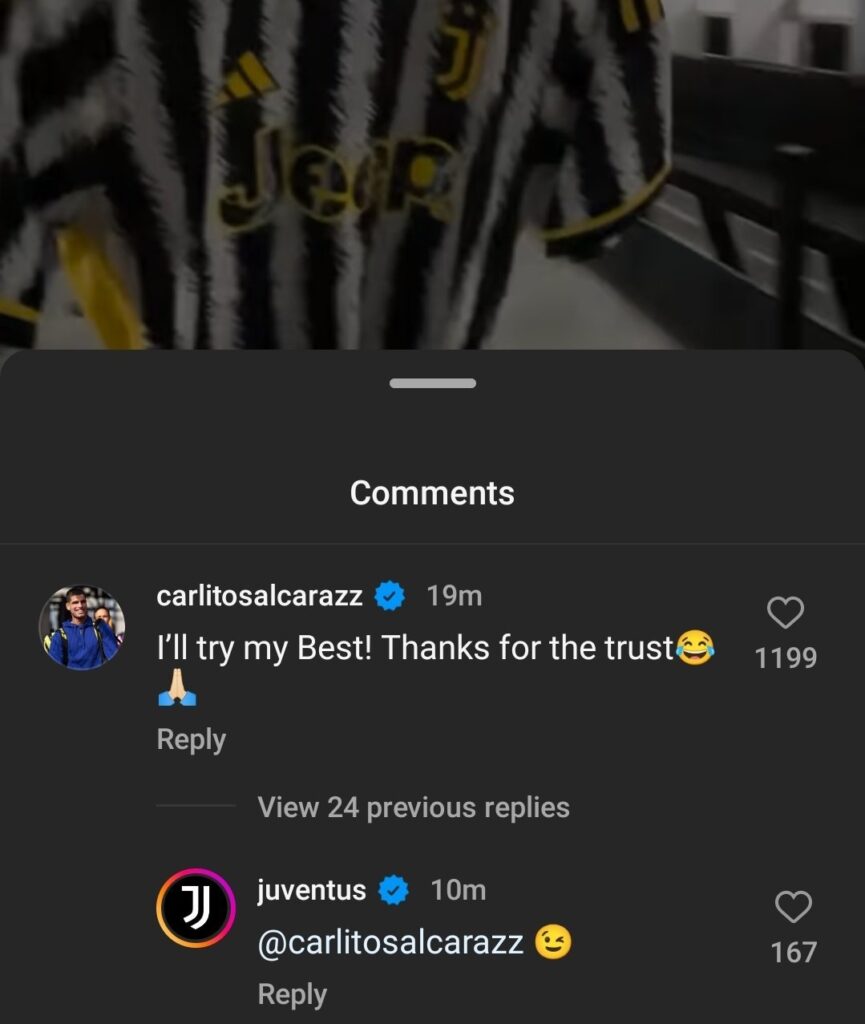
Task: Reply to carlitosalcarazz's comment
Action: (x=191, y=740)
